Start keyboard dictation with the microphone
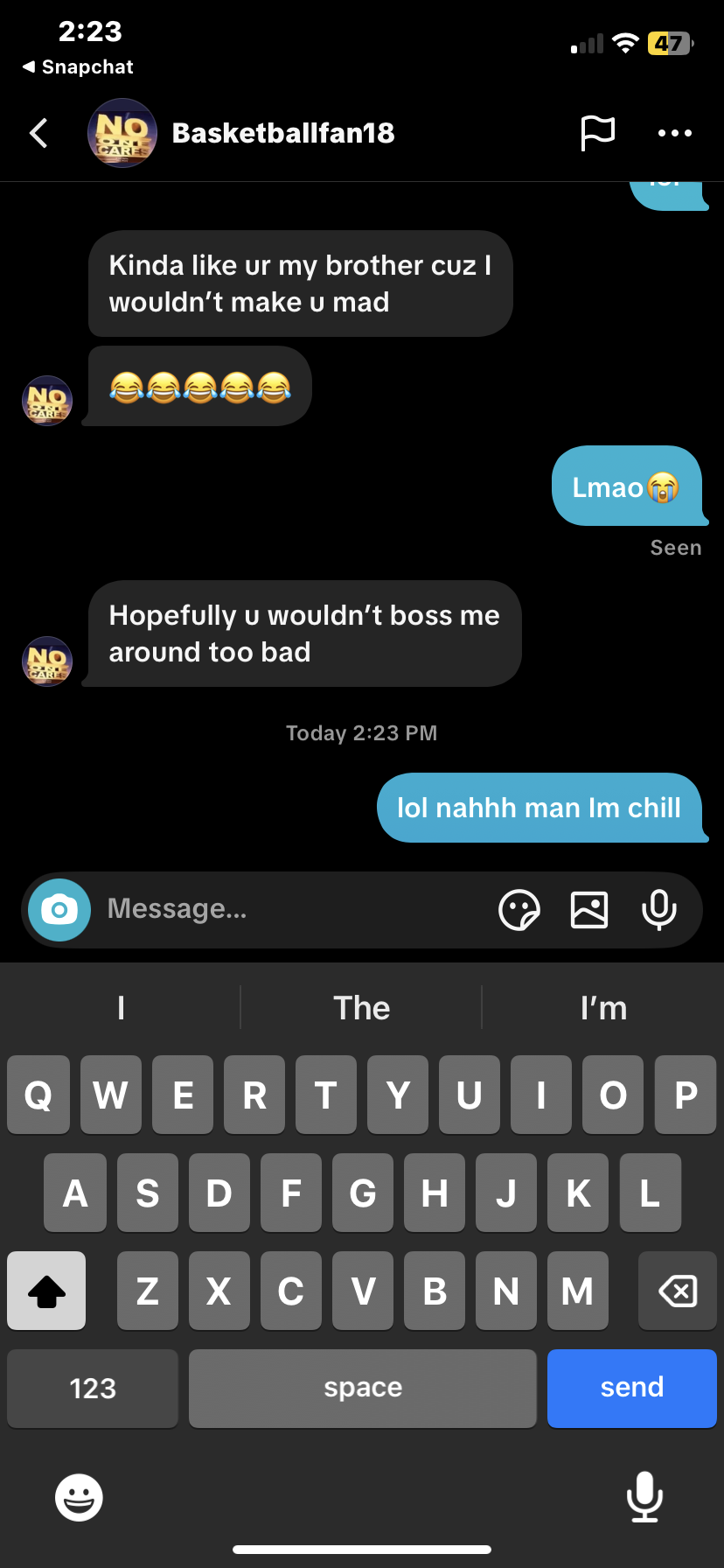 (644, 1497)
